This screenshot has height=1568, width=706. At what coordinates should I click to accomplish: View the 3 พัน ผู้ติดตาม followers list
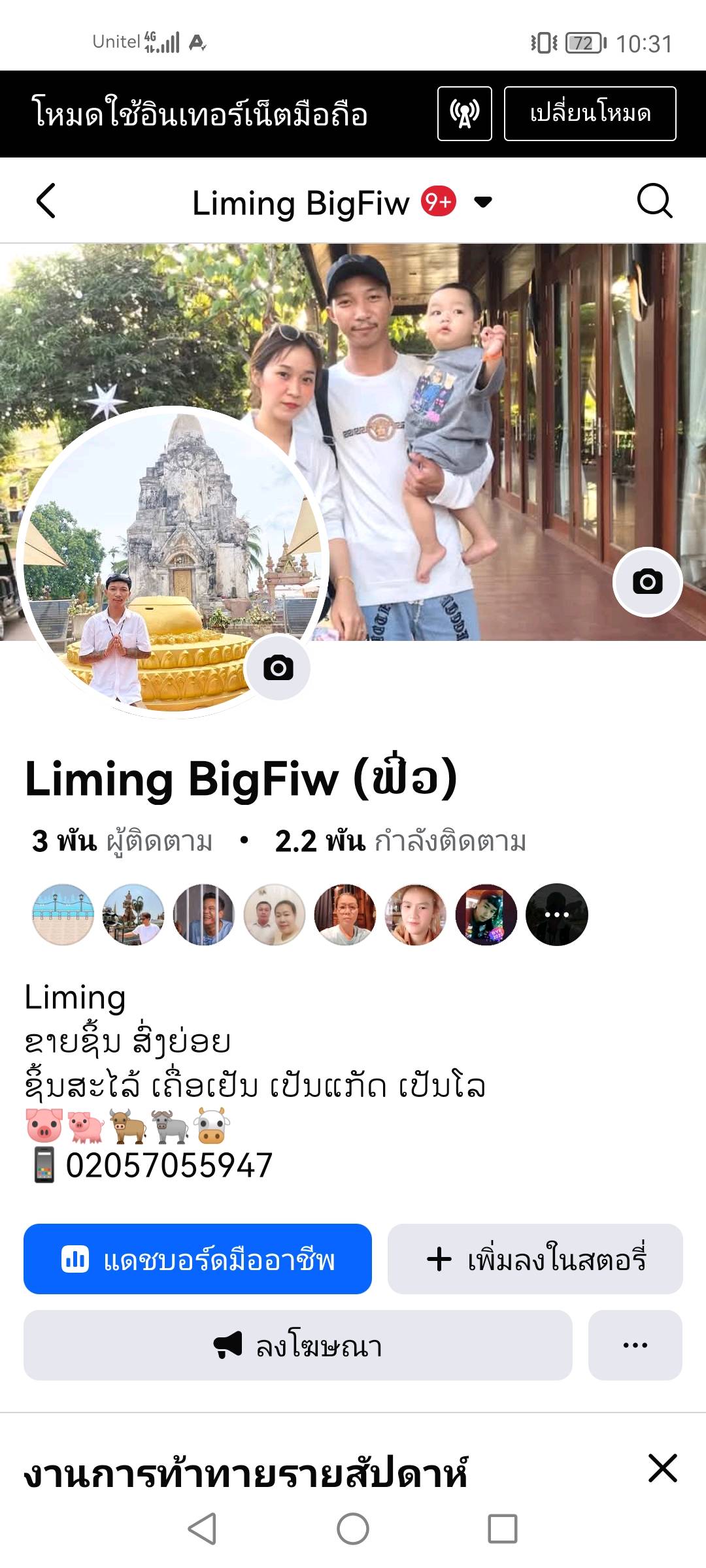[122, 841]
